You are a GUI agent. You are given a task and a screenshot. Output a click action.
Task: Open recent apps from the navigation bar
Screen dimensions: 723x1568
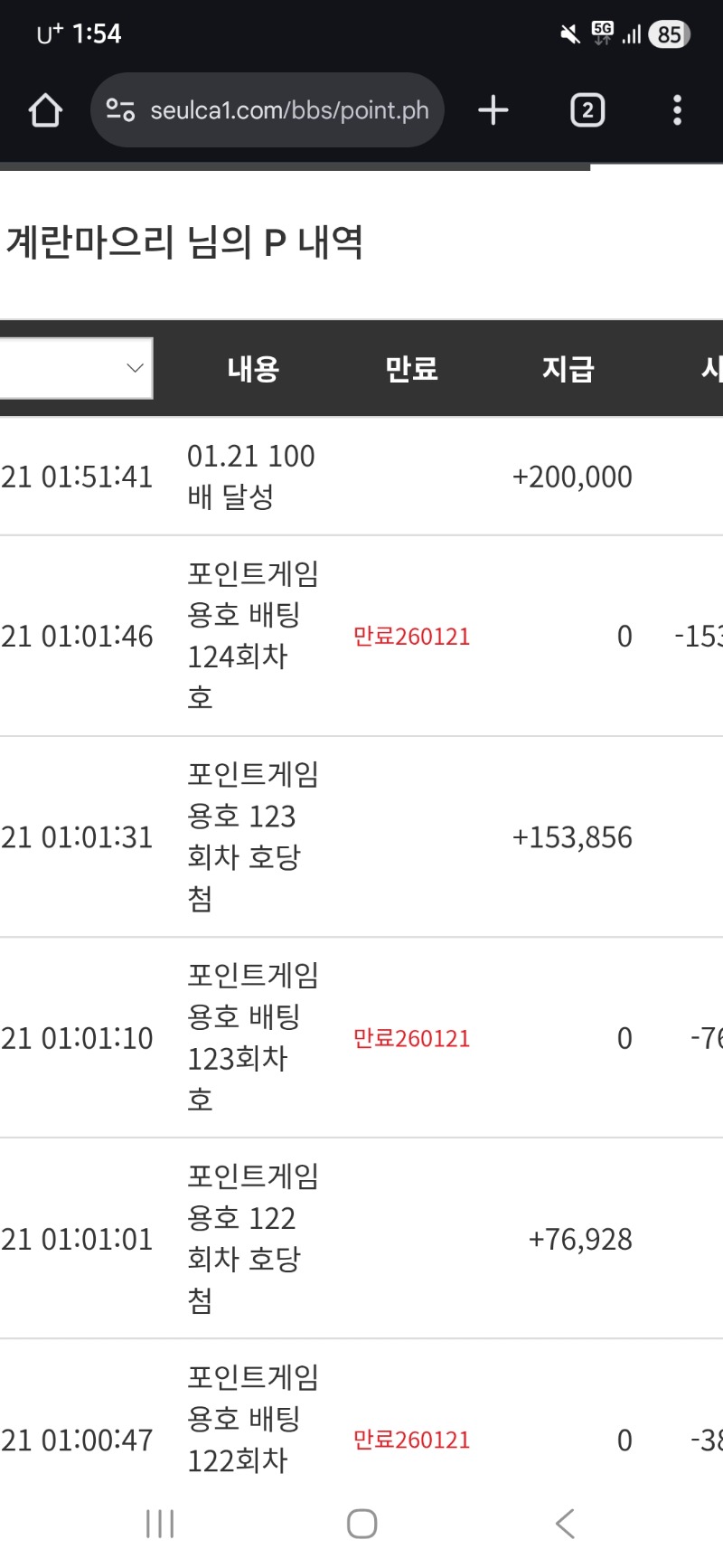point(160,1524)
